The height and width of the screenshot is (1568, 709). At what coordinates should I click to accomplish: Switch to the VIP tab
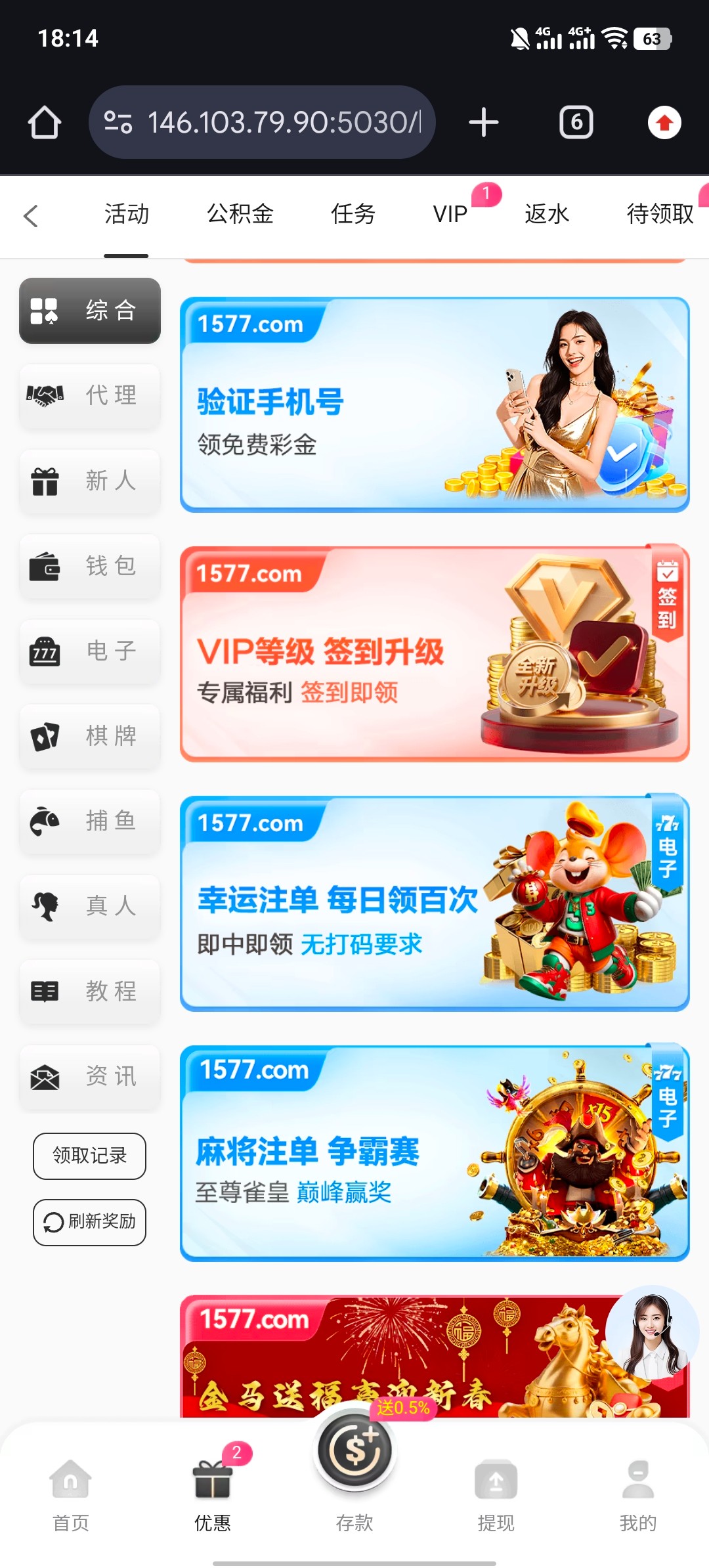(450, 214)
